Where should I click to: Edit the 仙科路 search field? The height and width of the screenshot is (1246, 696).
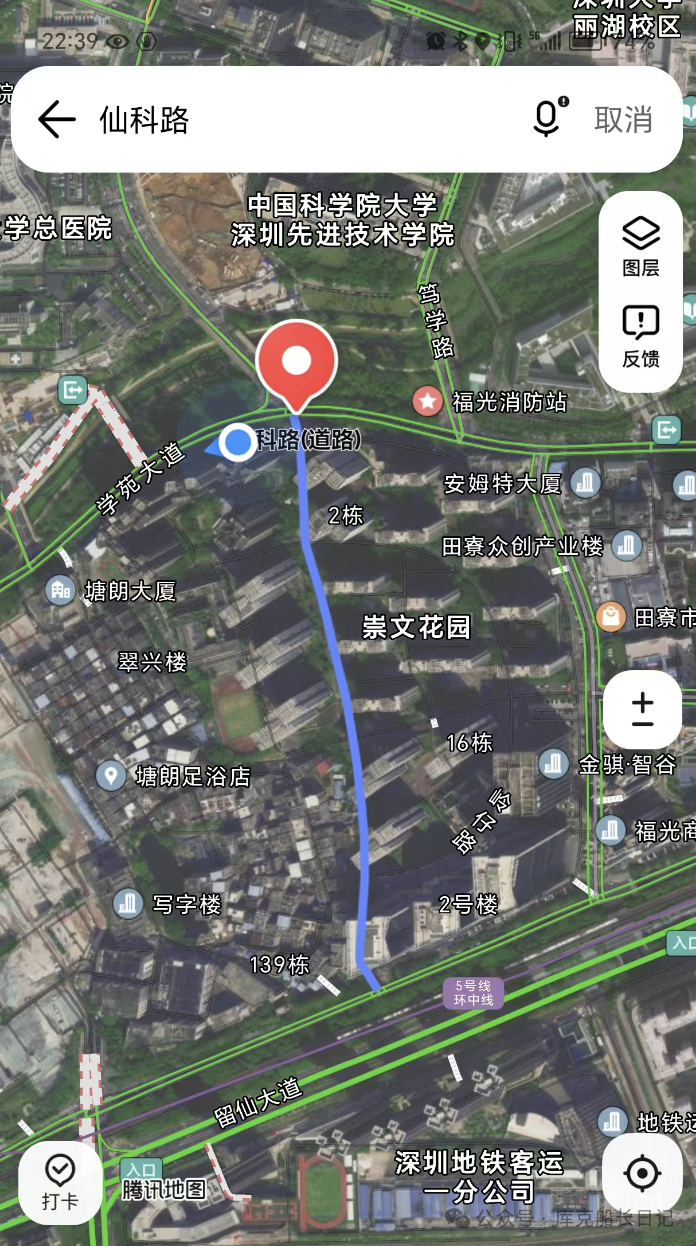coord(300,120)
